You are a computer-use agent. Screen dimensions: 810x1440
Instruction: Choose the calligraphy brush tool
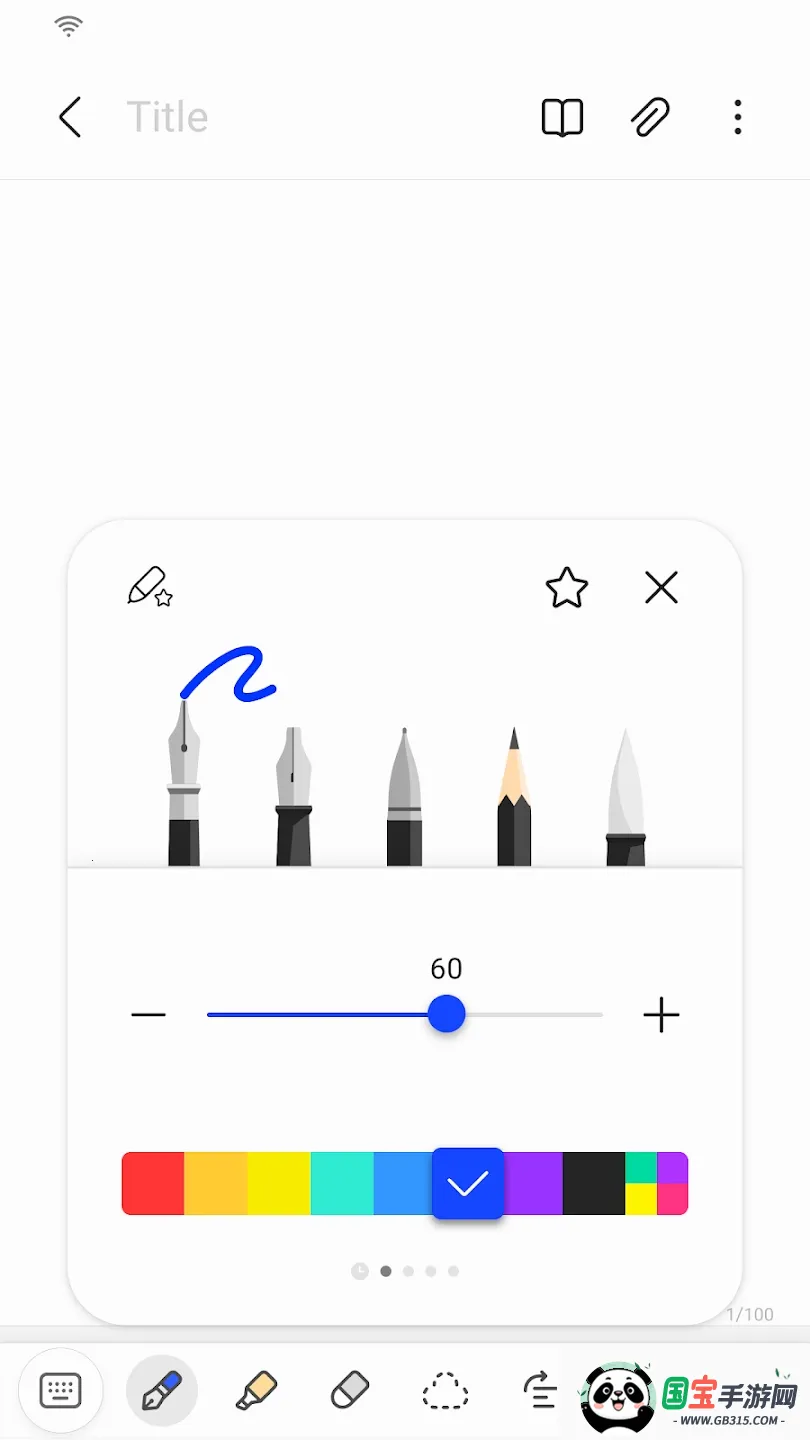pos(625,797)
